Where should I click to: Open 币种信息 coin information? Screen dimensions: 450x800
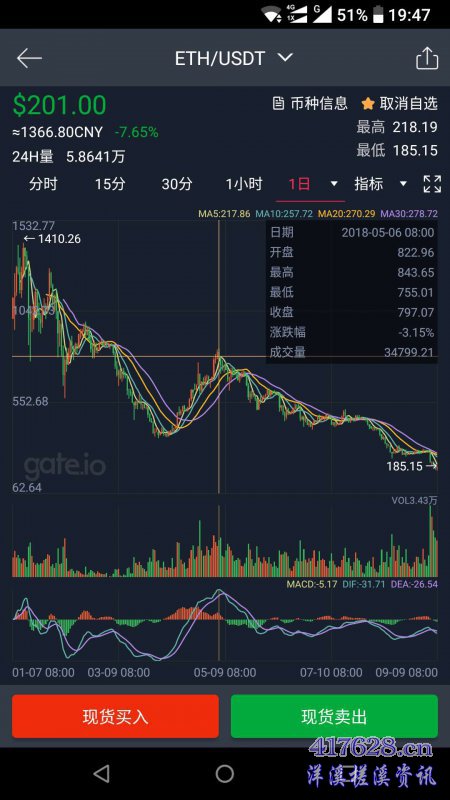pyautogui.click(x=309, y=104)
